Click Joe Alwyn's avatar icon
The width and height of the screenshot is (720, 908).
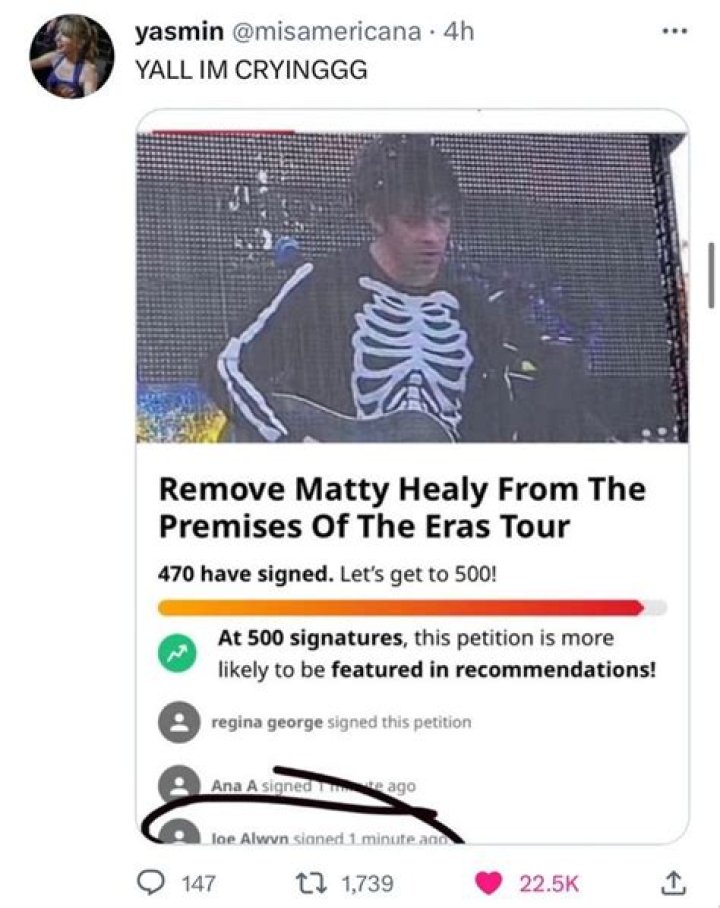[180, 832]
